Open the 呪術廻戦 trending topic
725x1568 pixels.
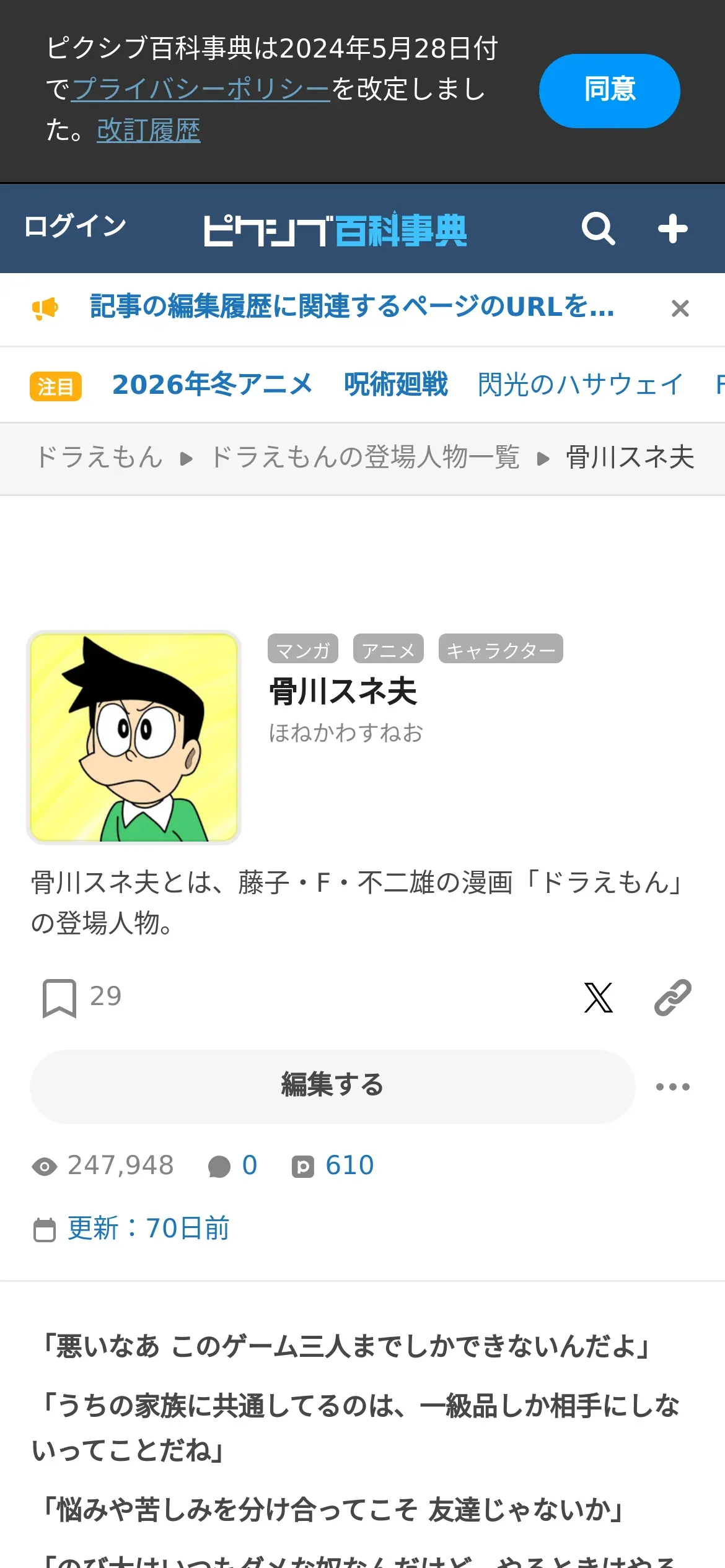click(395, 385)
